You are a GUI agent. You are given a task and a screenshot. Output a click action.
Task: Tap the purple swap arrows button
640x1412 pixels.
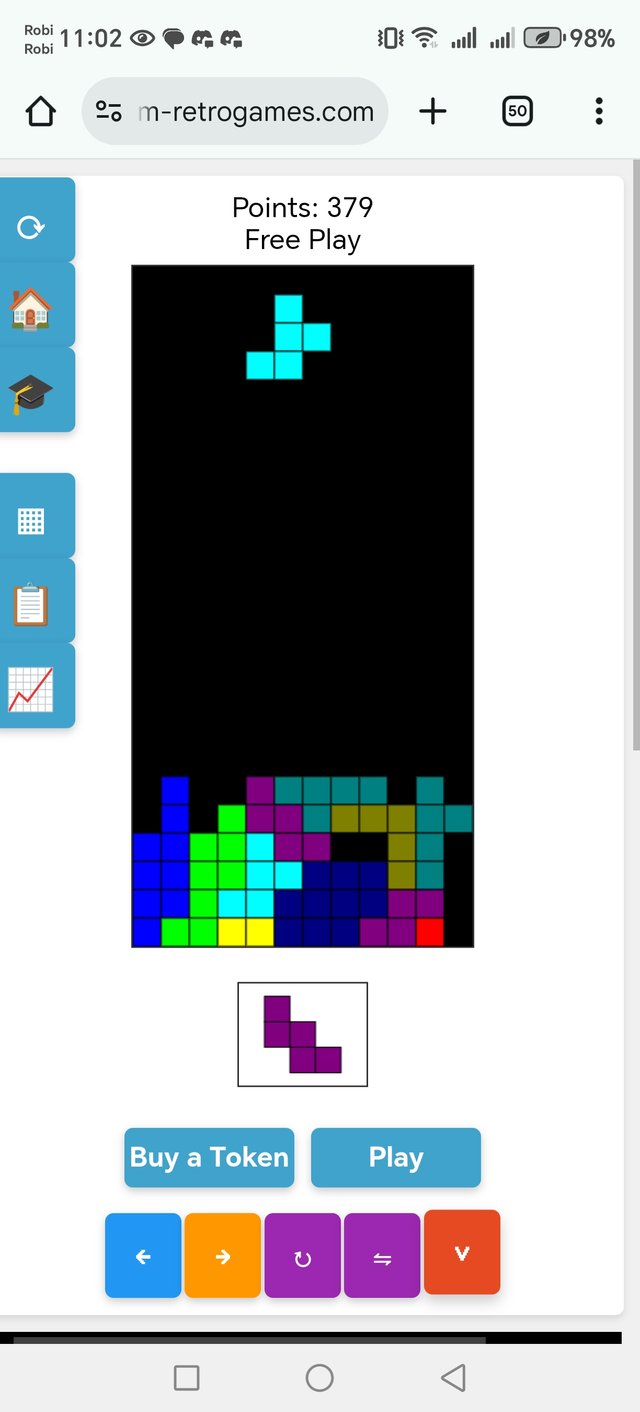[382, 1257]
